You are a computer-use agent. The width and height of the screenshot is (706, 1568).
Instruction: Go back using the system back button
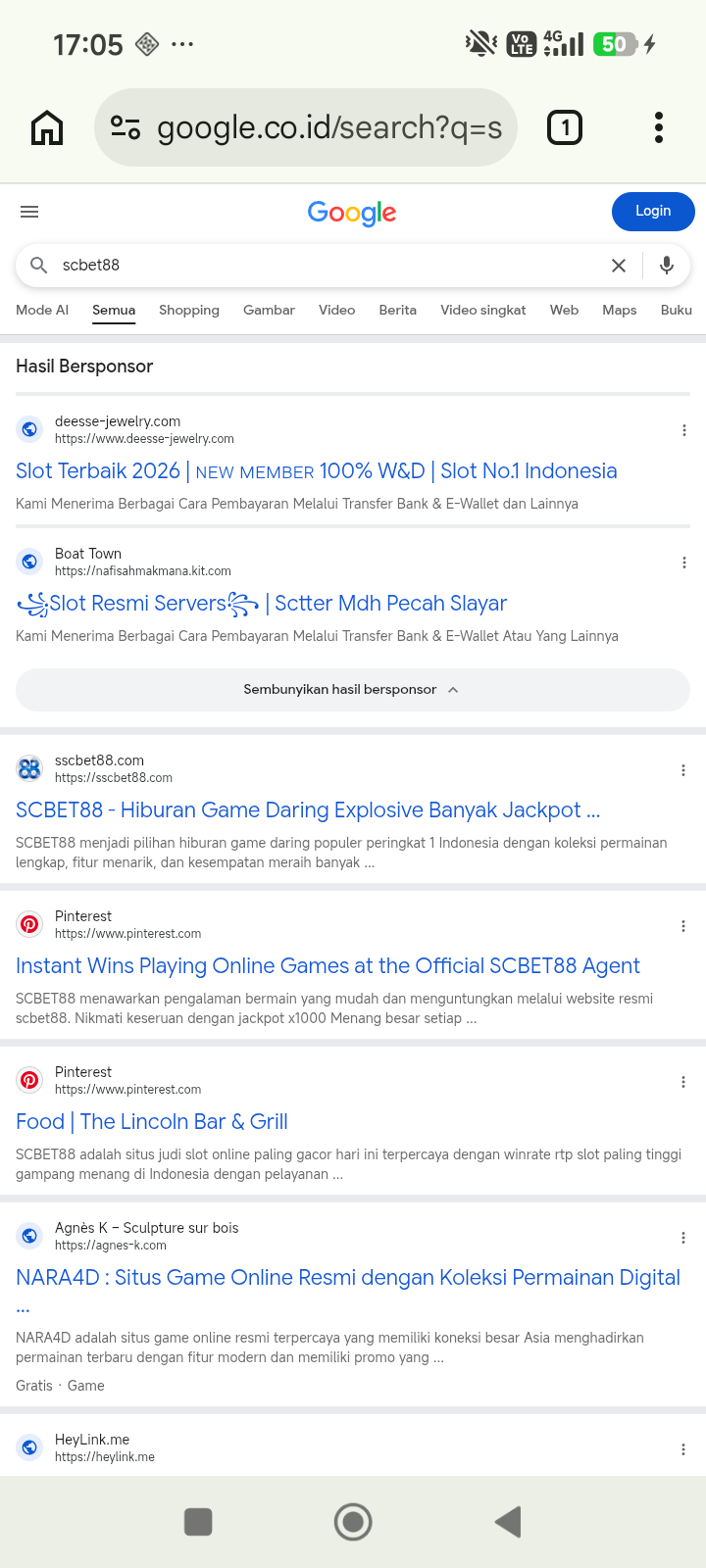(508, 1522)
